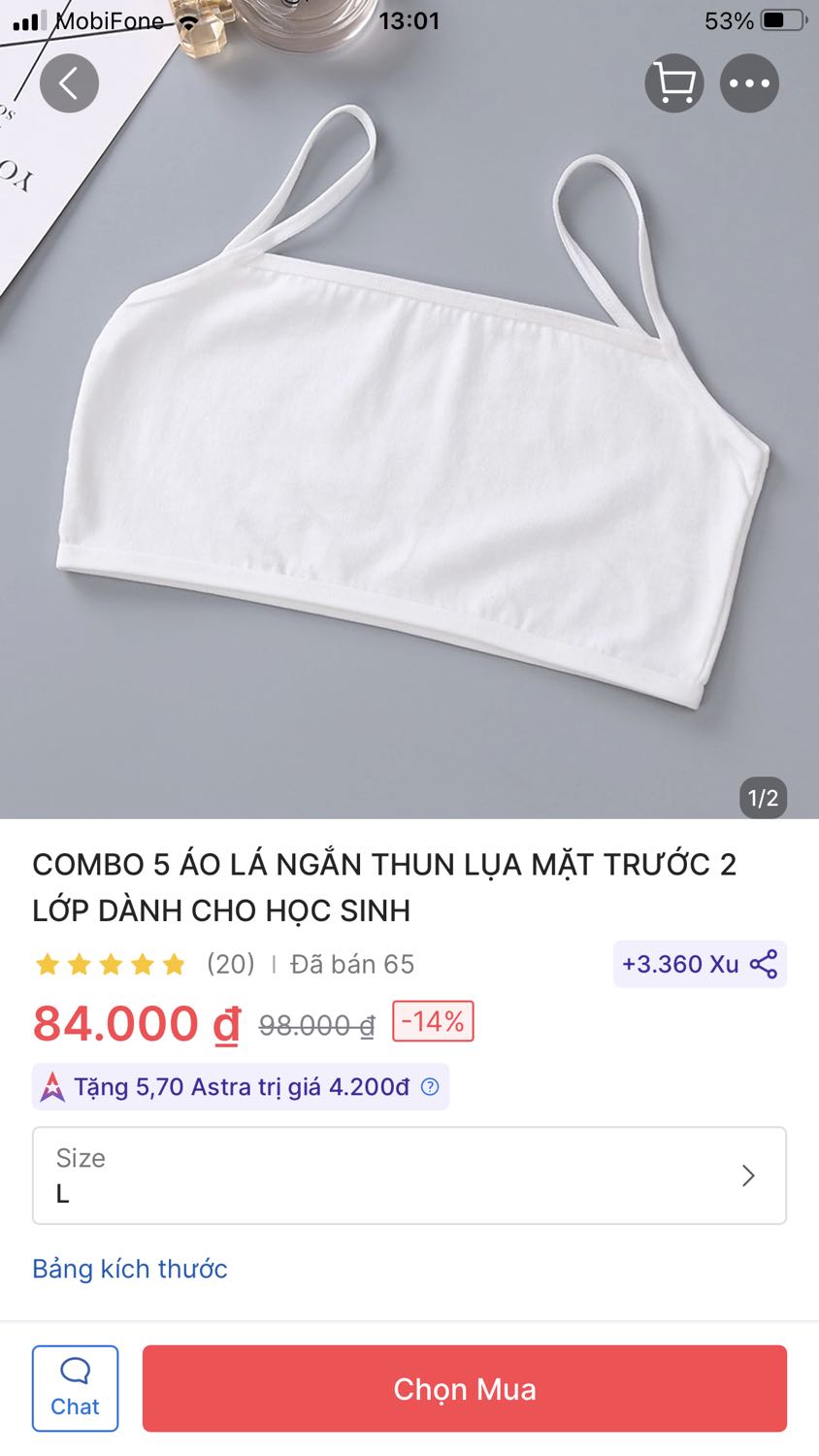Open the shopping cart

(673, 83)
